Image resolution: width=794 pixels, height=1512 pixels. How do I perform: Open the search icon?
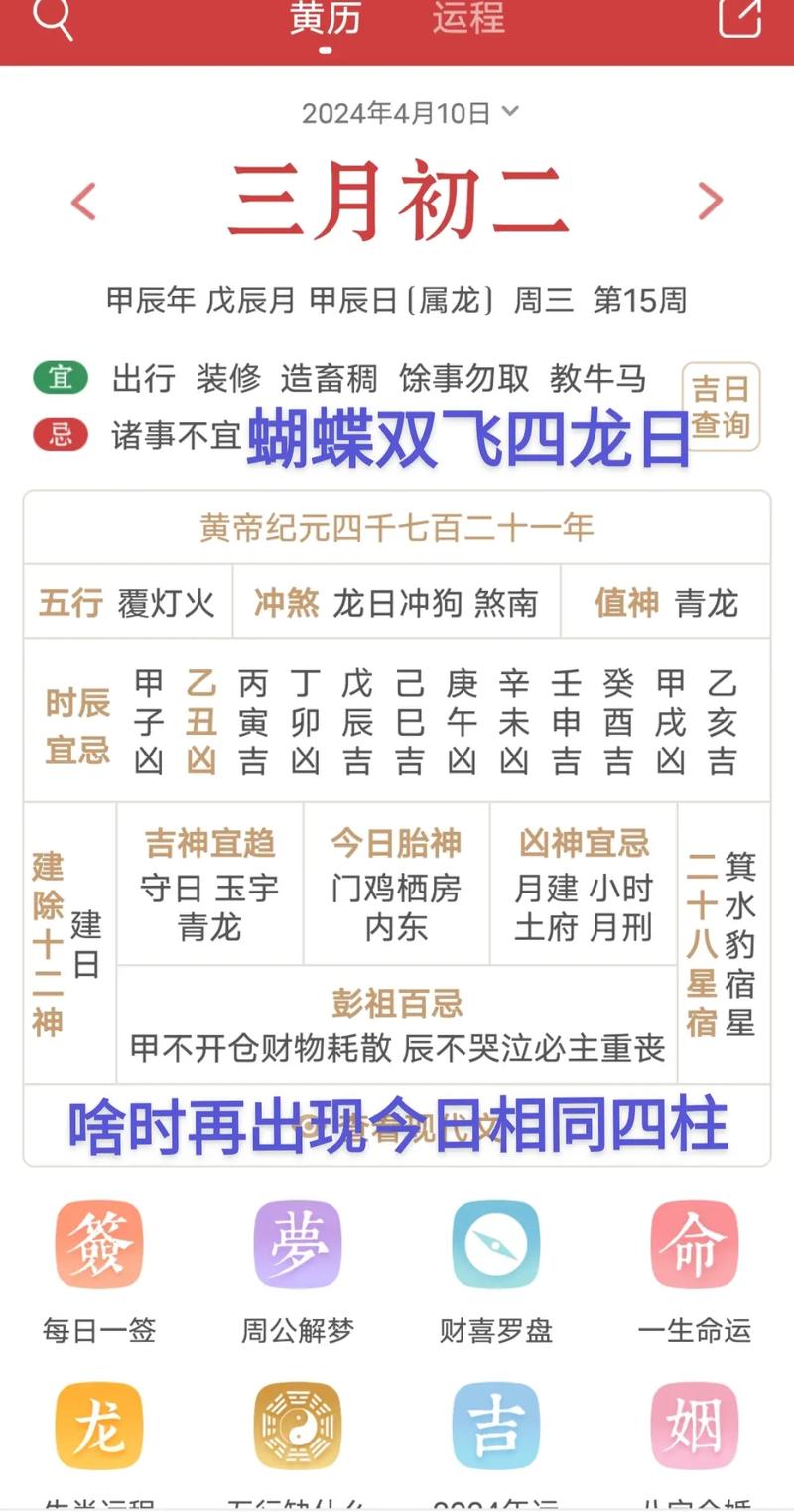coord(53,18)
